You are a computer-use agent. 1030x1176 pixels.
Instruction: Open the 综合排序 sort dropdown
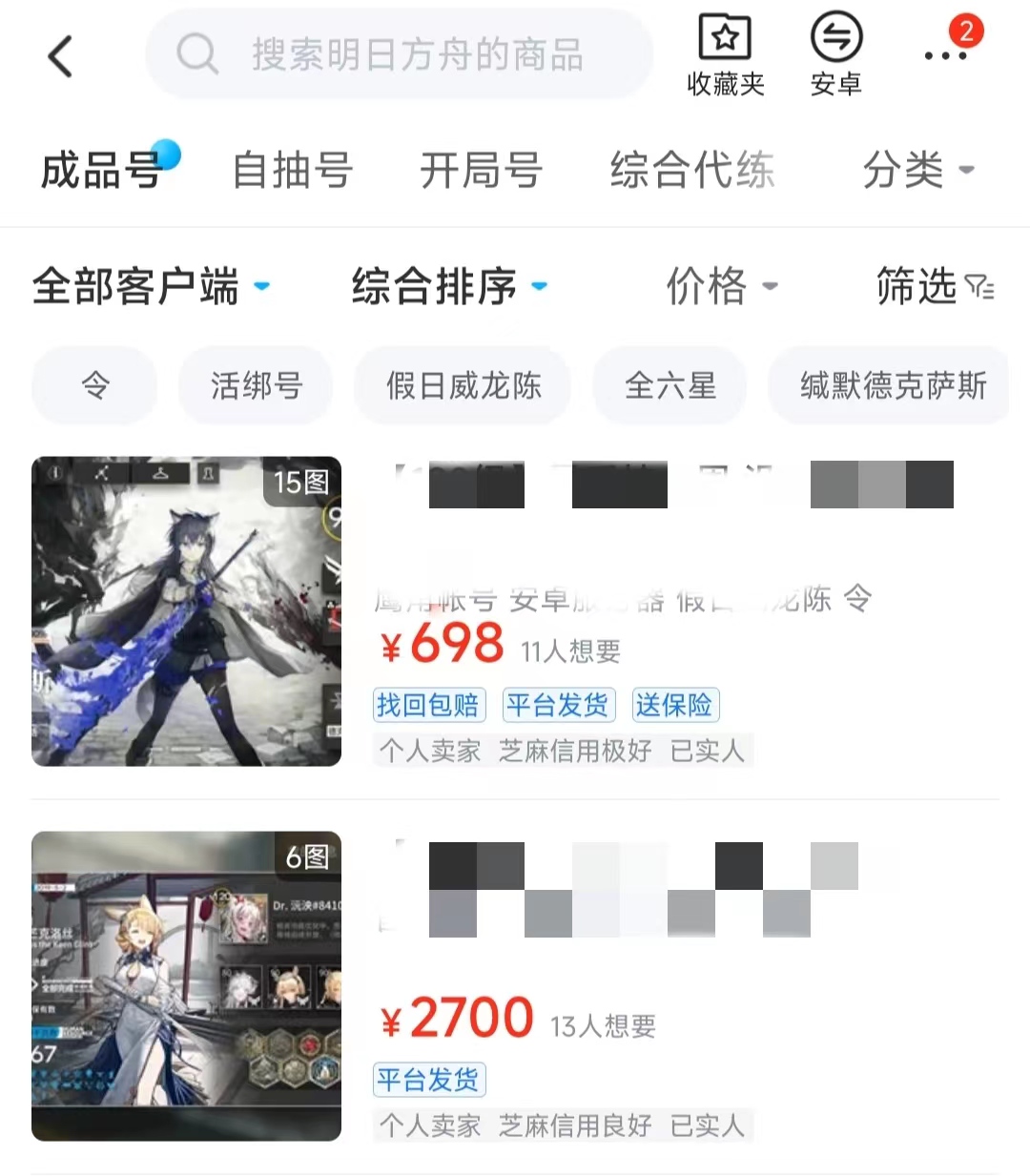448,286
